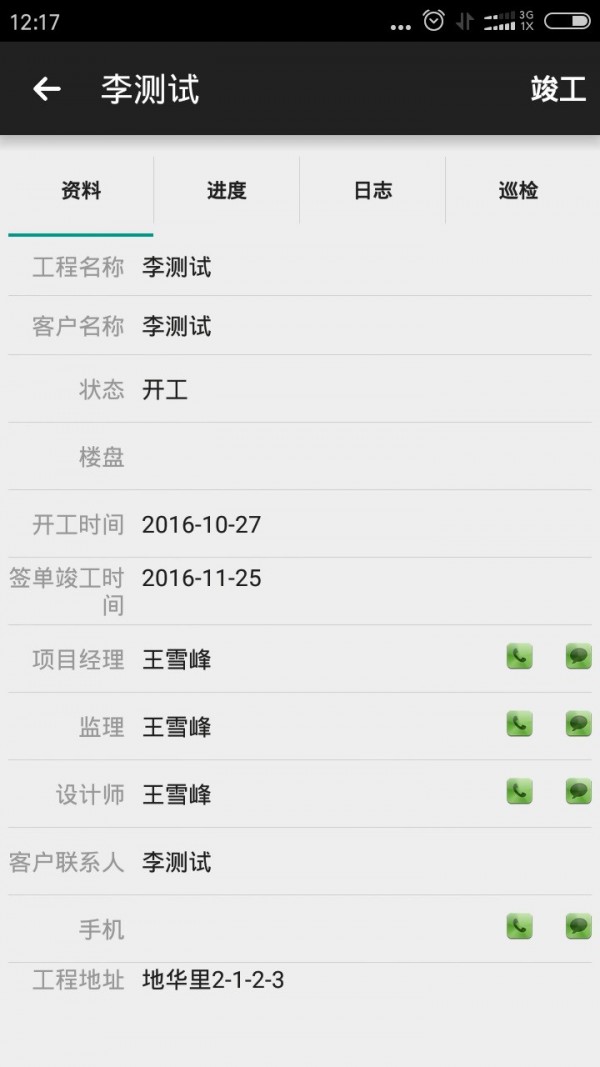This screenshot has width=600, height=1067.
Task: Call the 项目经理 王雪峰
Action: click(519, 657)
